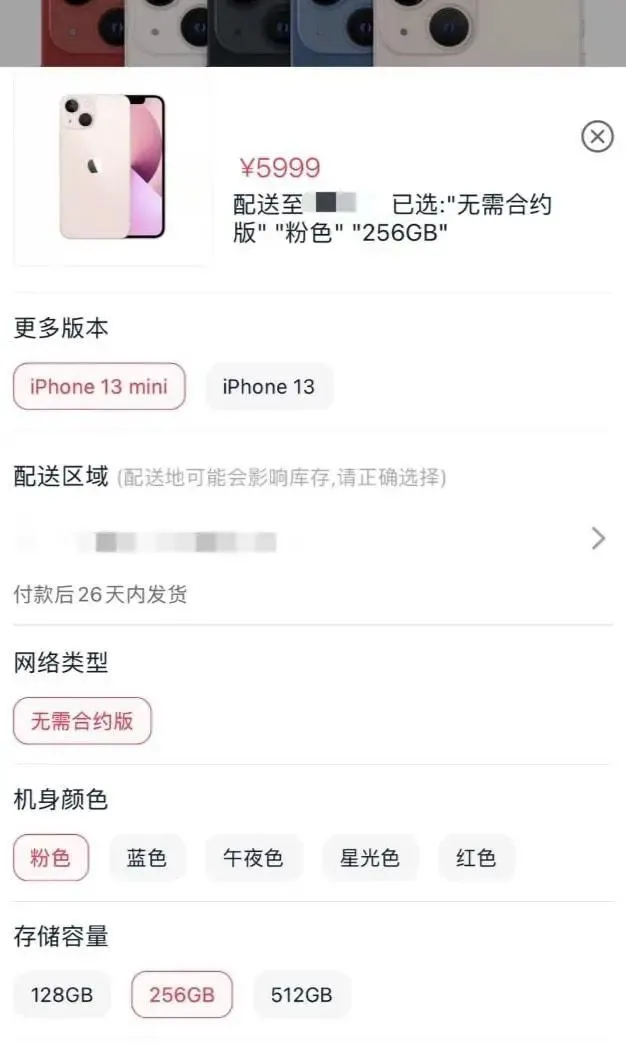626x1056 pixels.
Task: Select the 无需合约版 network type
Action: (82, 721)
